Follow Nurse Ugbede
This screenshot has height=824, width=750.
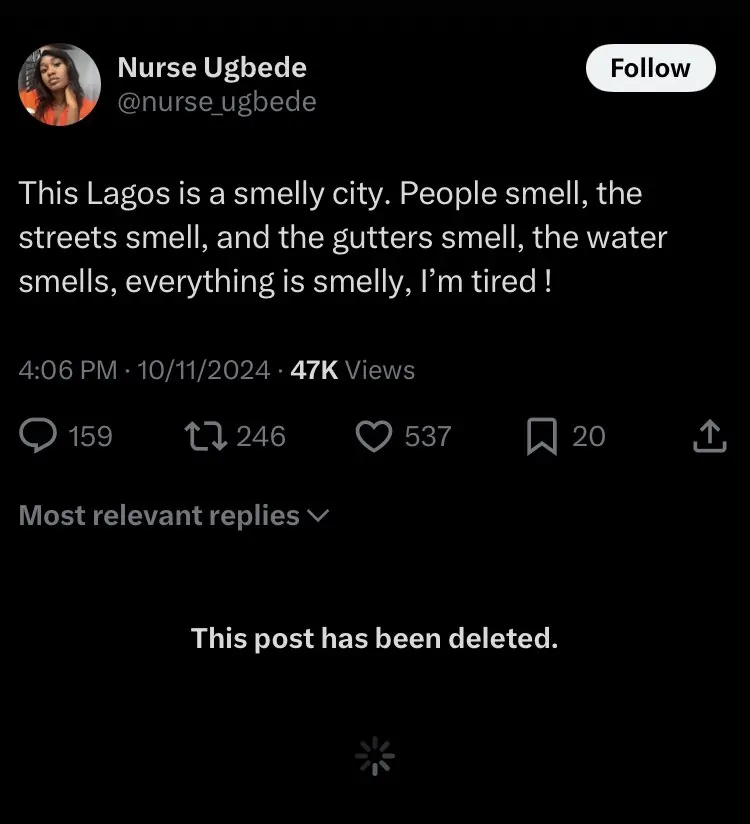point(650,68)
